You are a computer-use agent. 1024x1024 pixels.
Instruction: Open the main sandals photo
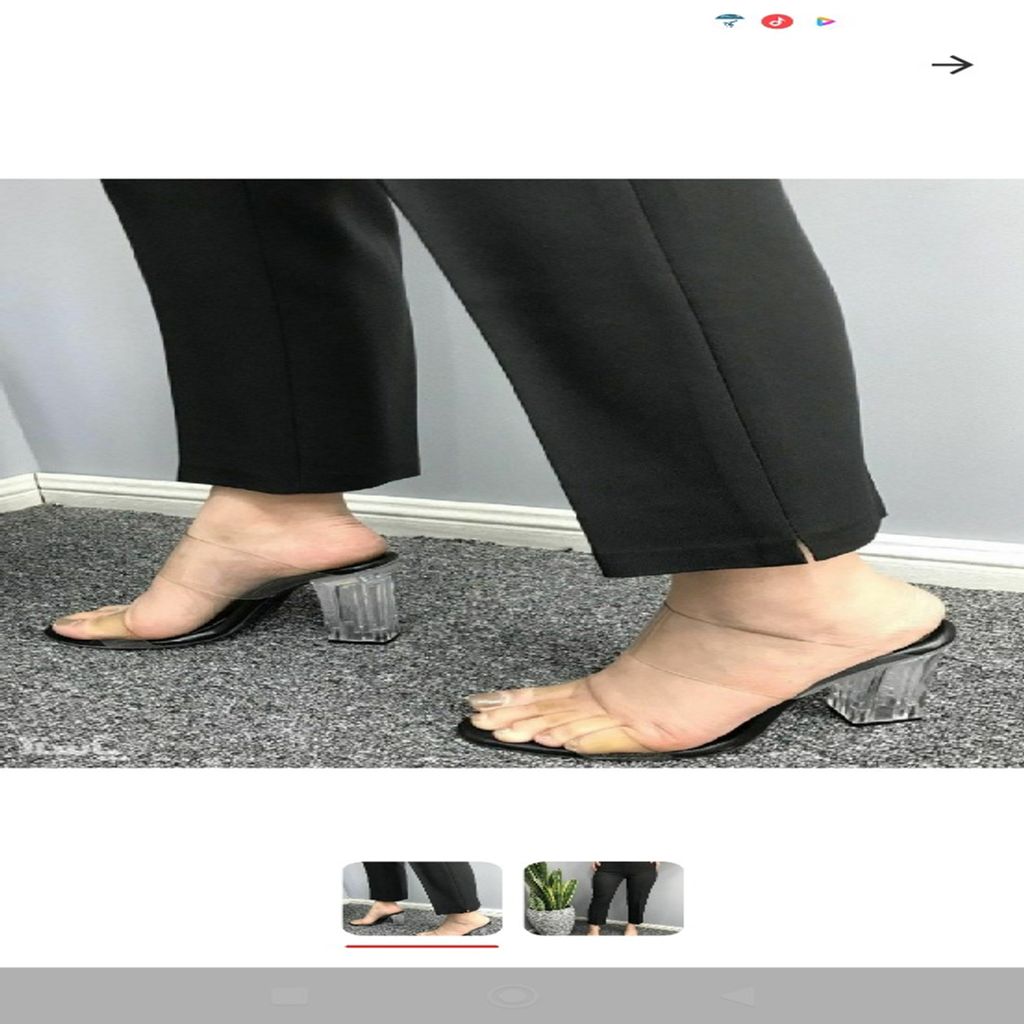512,473
